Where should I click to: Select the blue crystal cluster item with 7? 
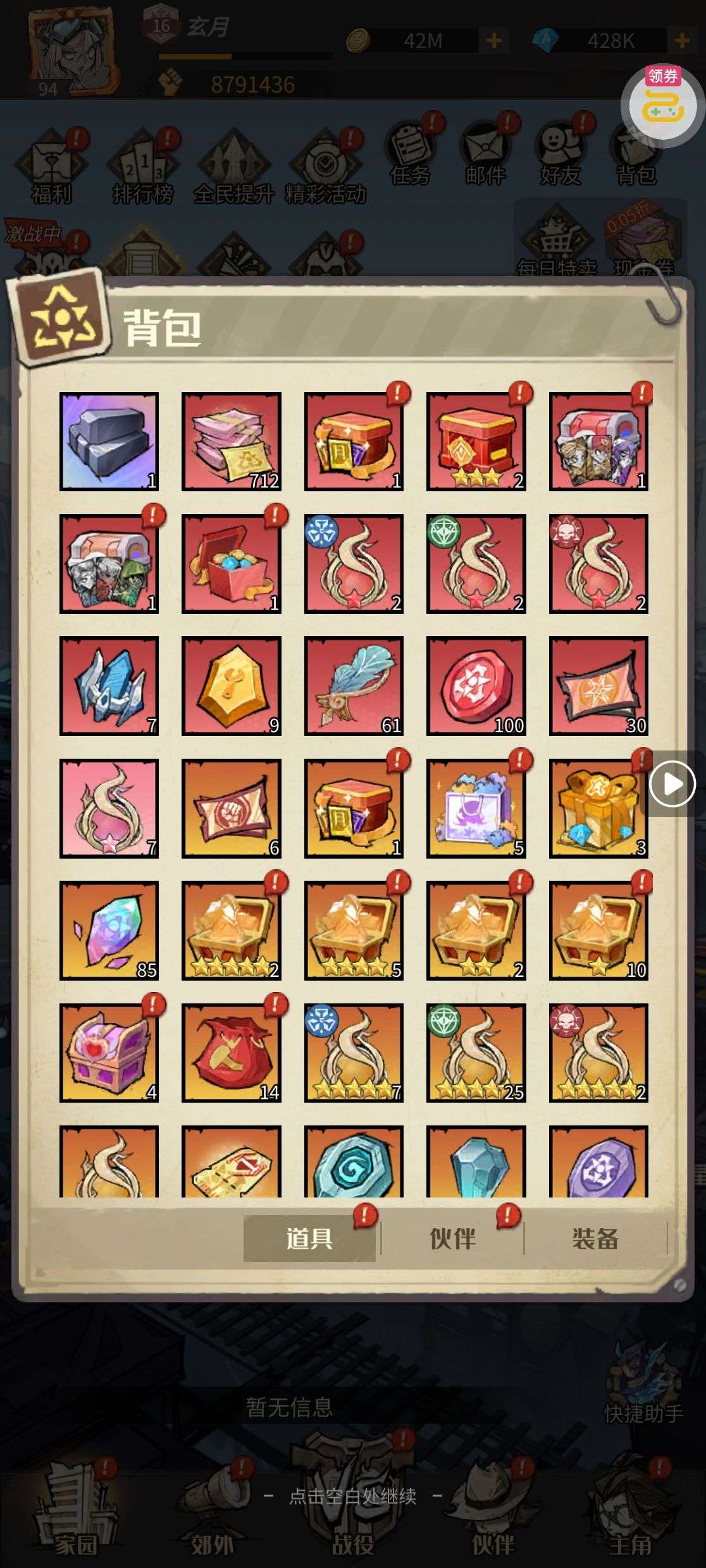(x=109, y=686)
